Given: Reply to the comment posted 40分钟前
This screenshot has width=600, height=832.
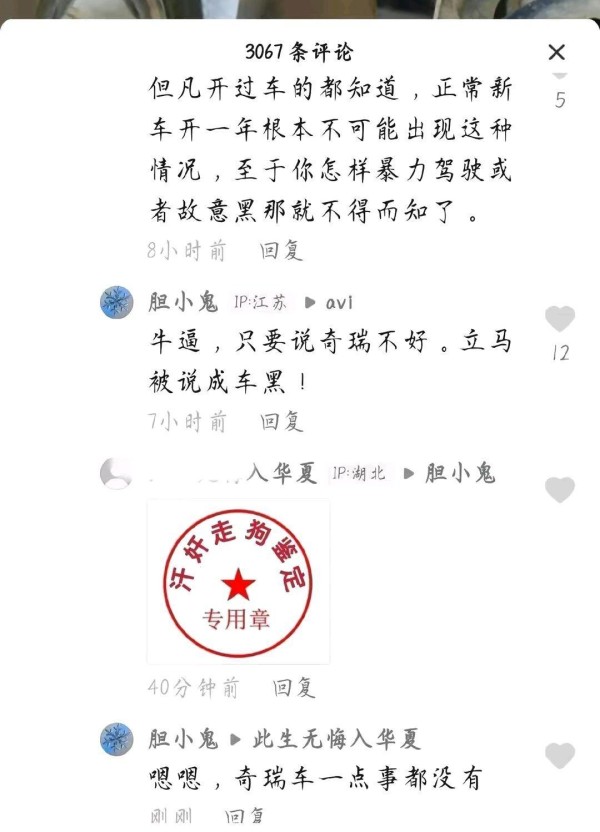Looking at the screenshot, I should [x=294, y=687].
